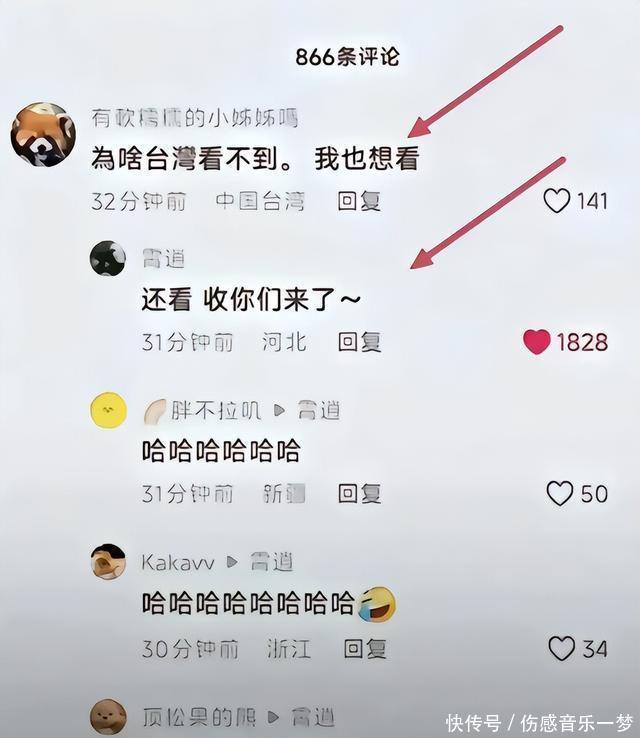The image size is (640, 738).
Task: Reply to the comment from 河北
Action: coord(359,342)
